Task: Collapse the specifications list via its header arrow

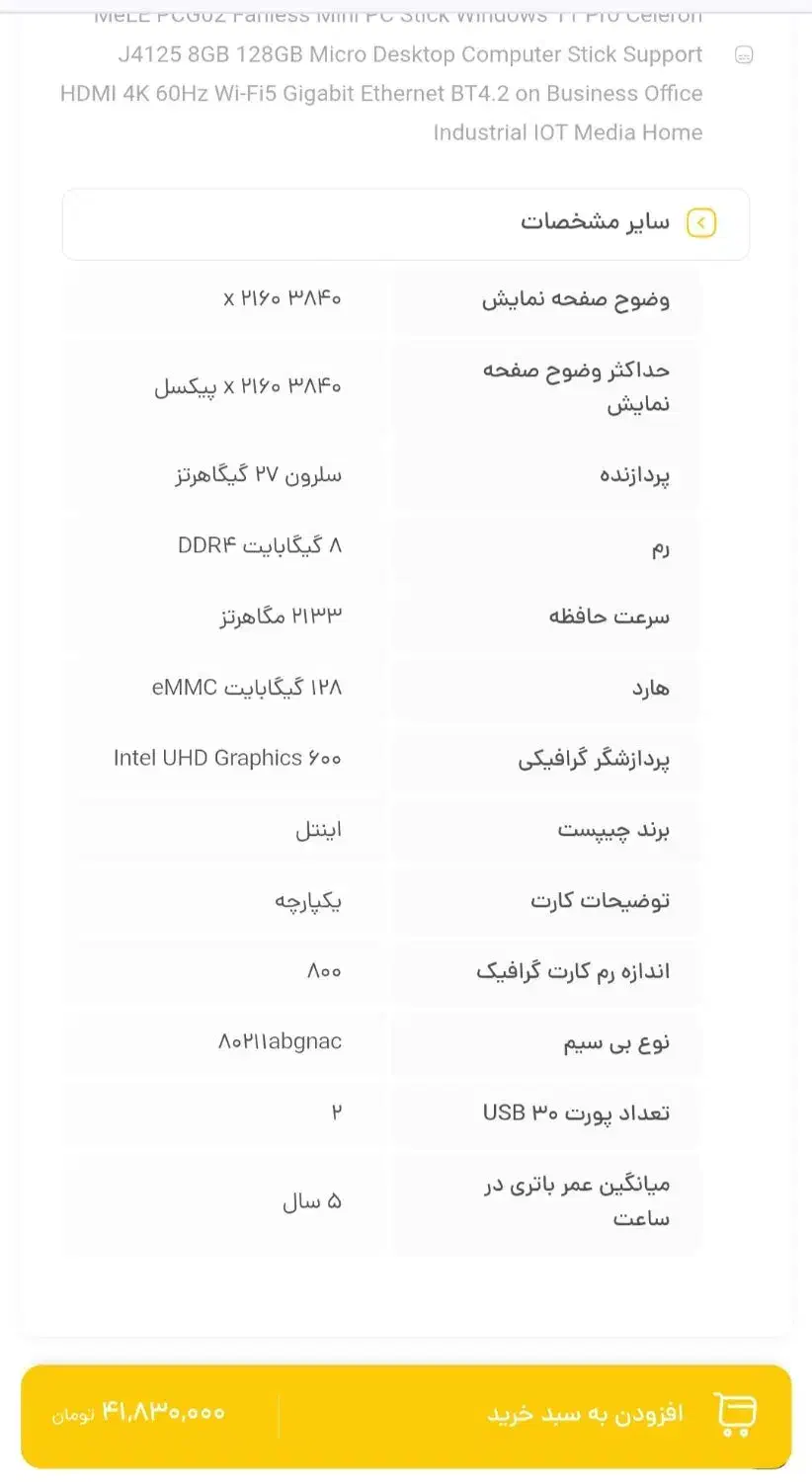Action: point(701,223)
